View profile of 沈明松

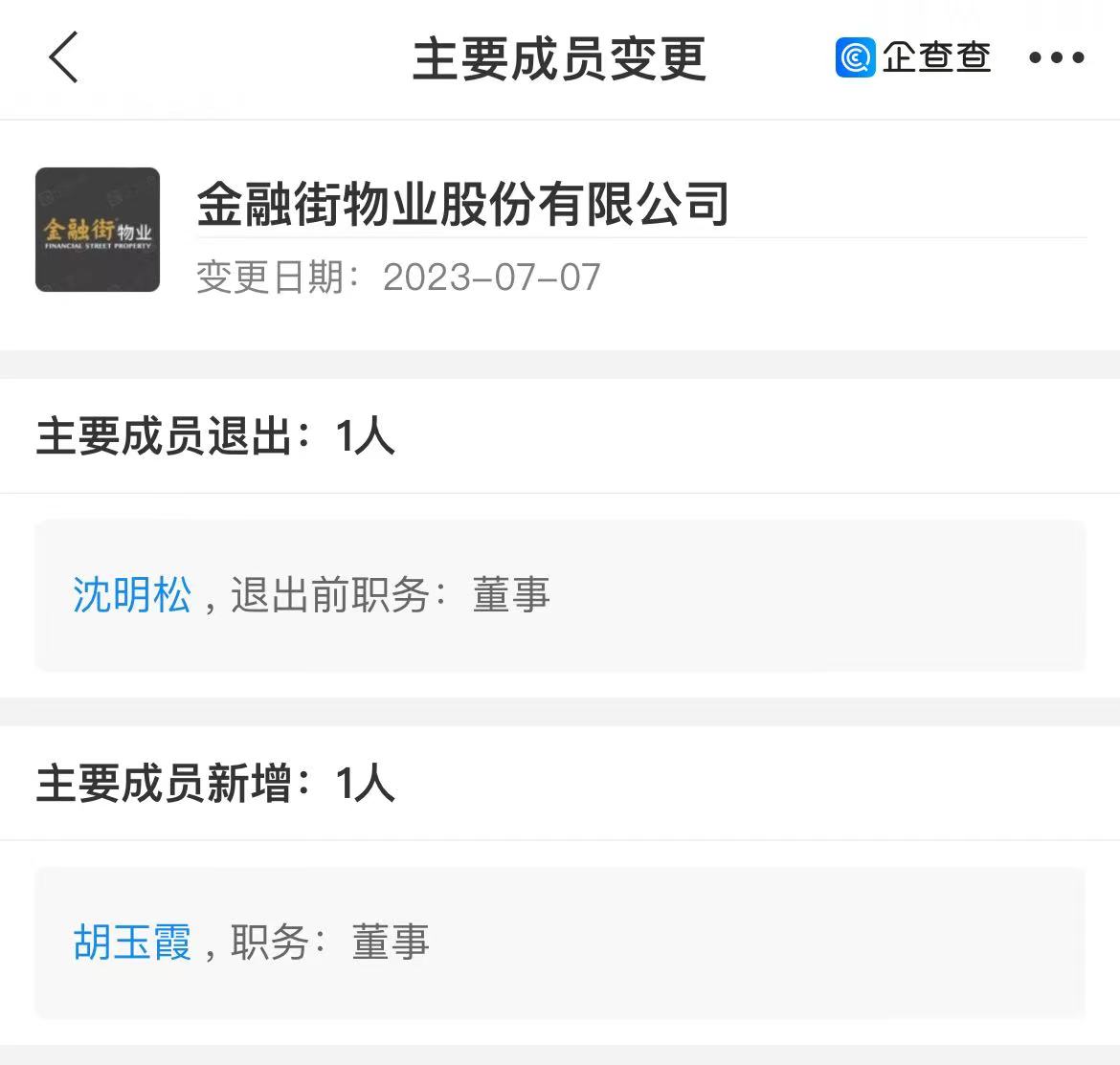[x=132, y=595]
